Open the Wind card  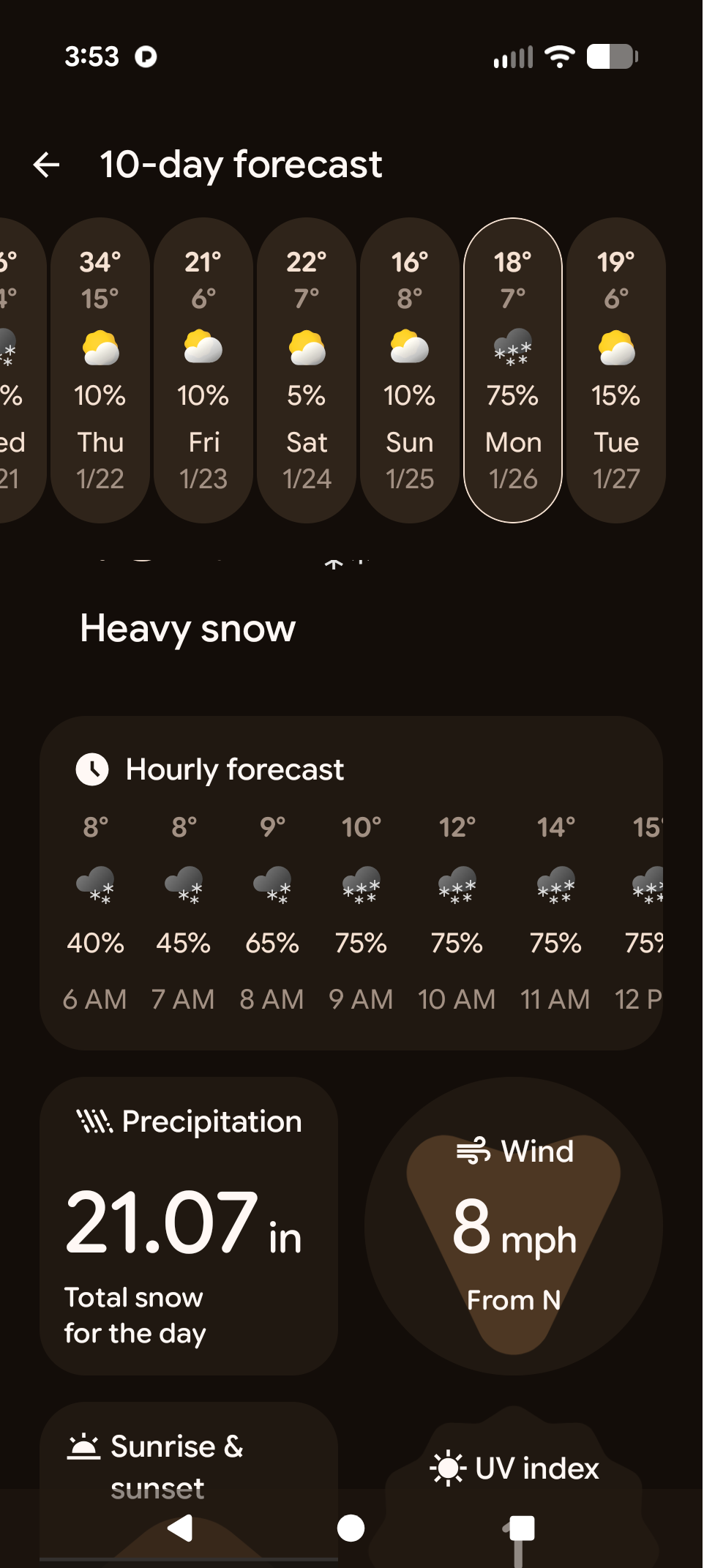click(x=514, y=1226)
